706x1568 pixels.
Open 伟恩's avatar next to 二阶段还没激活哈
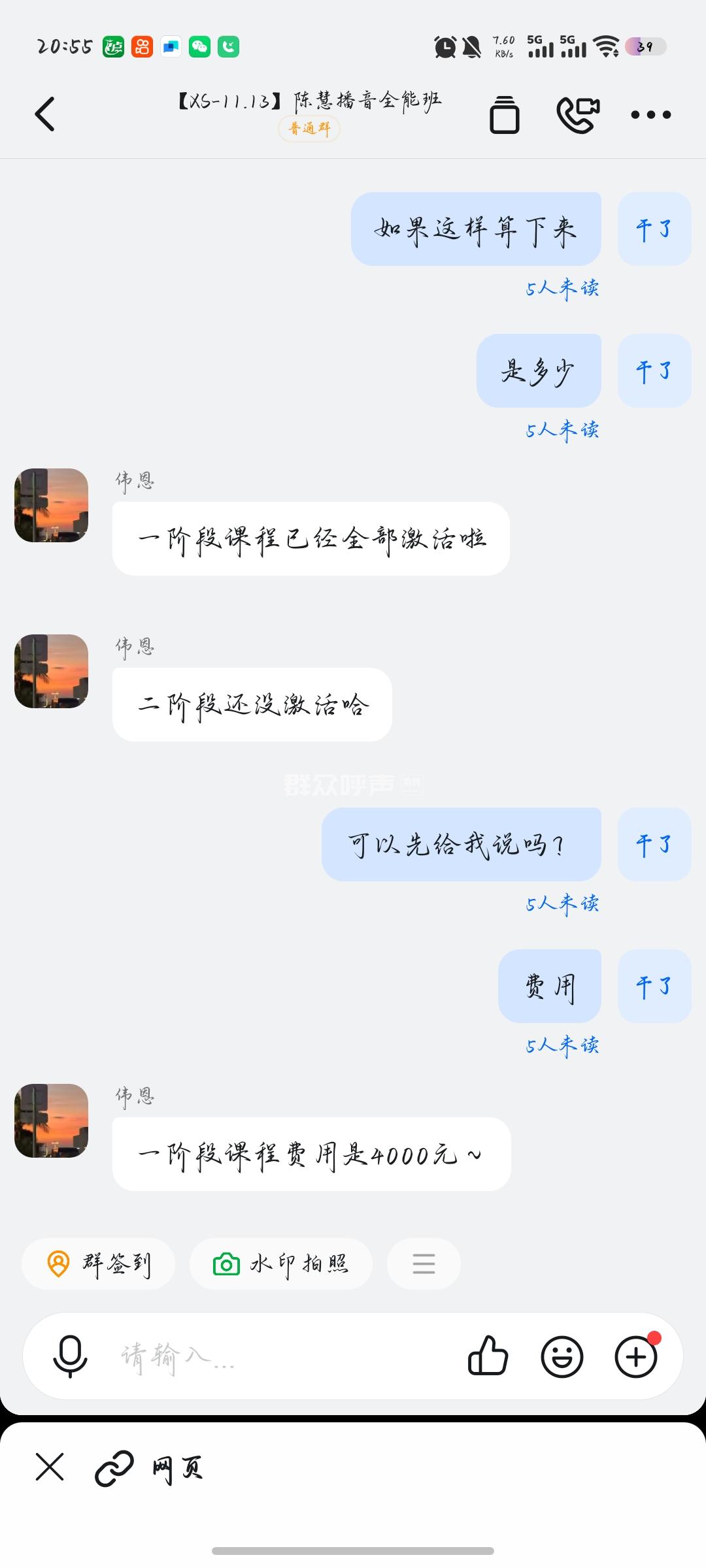click(x=51, y=671)
